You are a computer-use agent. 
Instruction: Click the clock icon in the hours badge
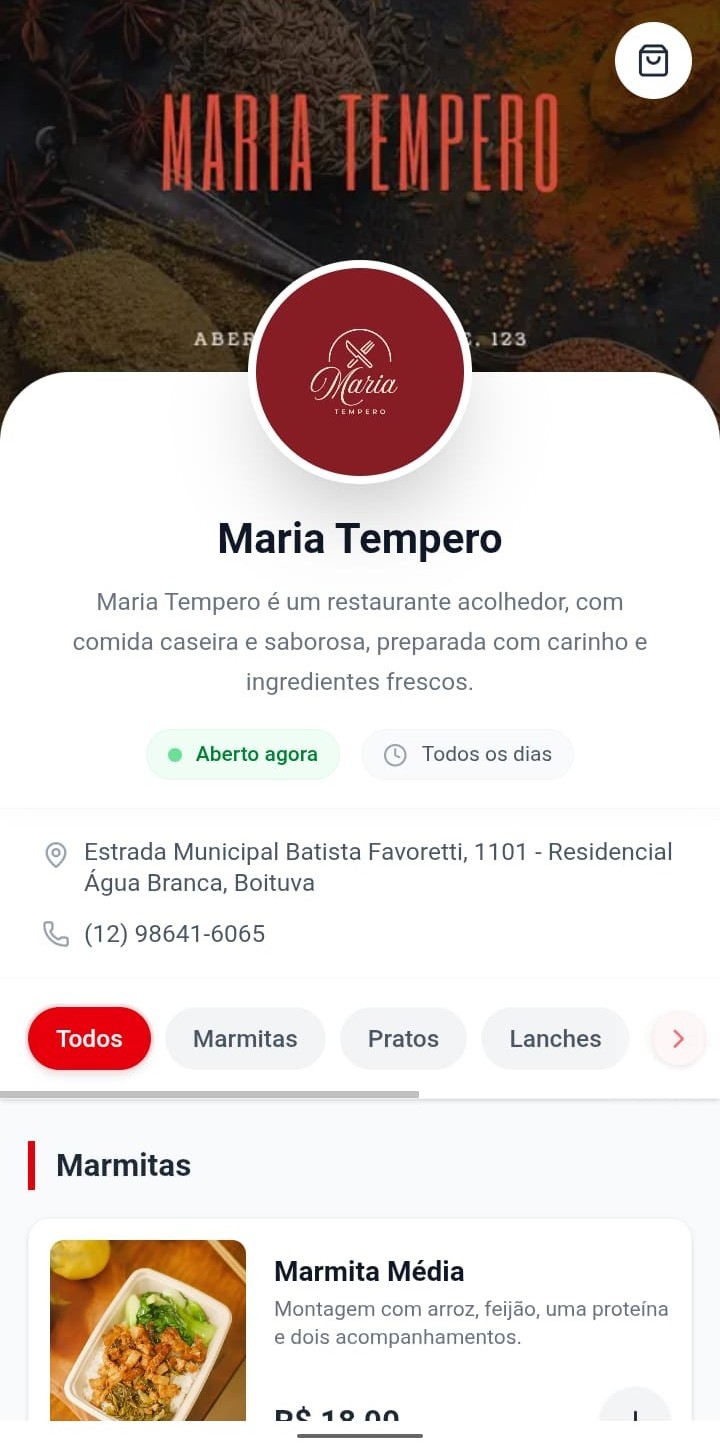coord(396,754)
